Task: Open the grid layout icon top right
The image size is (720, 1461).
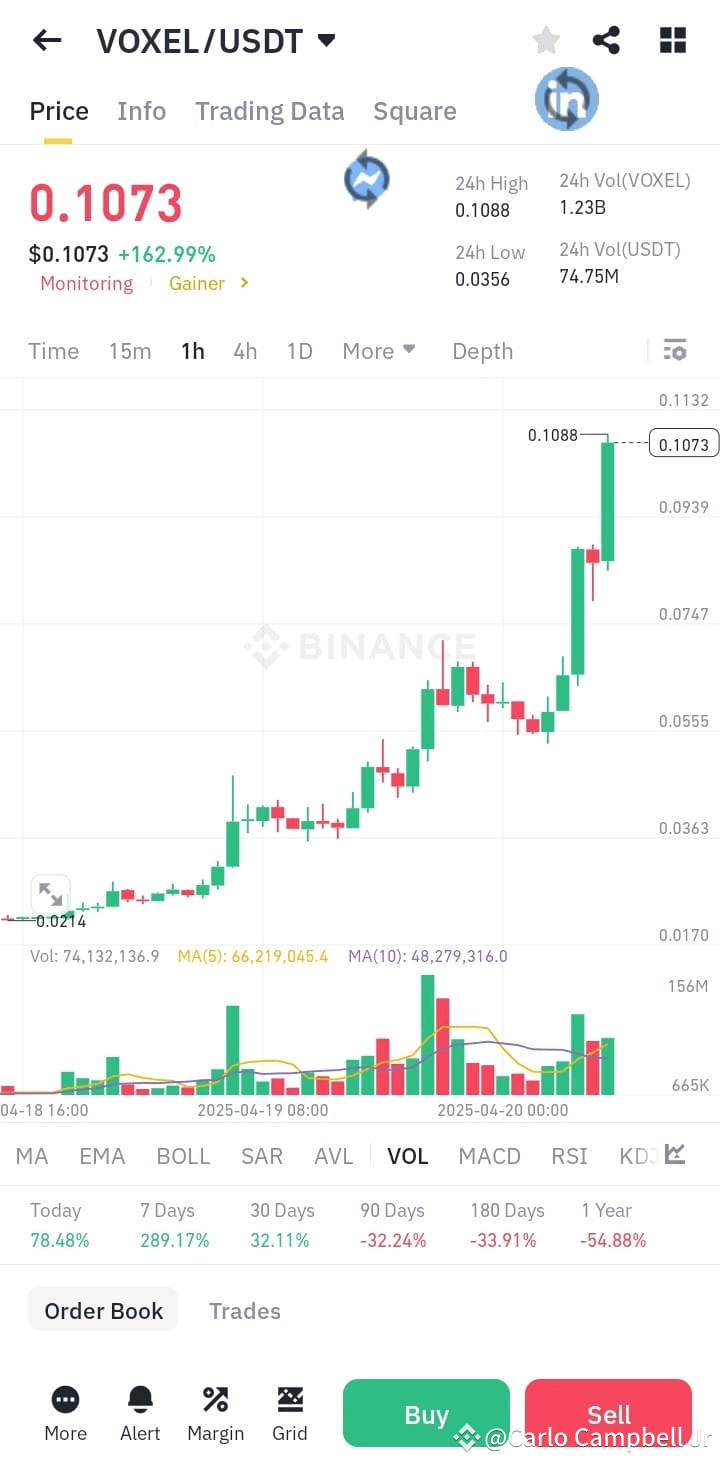Action: click(x=672, y=40)
